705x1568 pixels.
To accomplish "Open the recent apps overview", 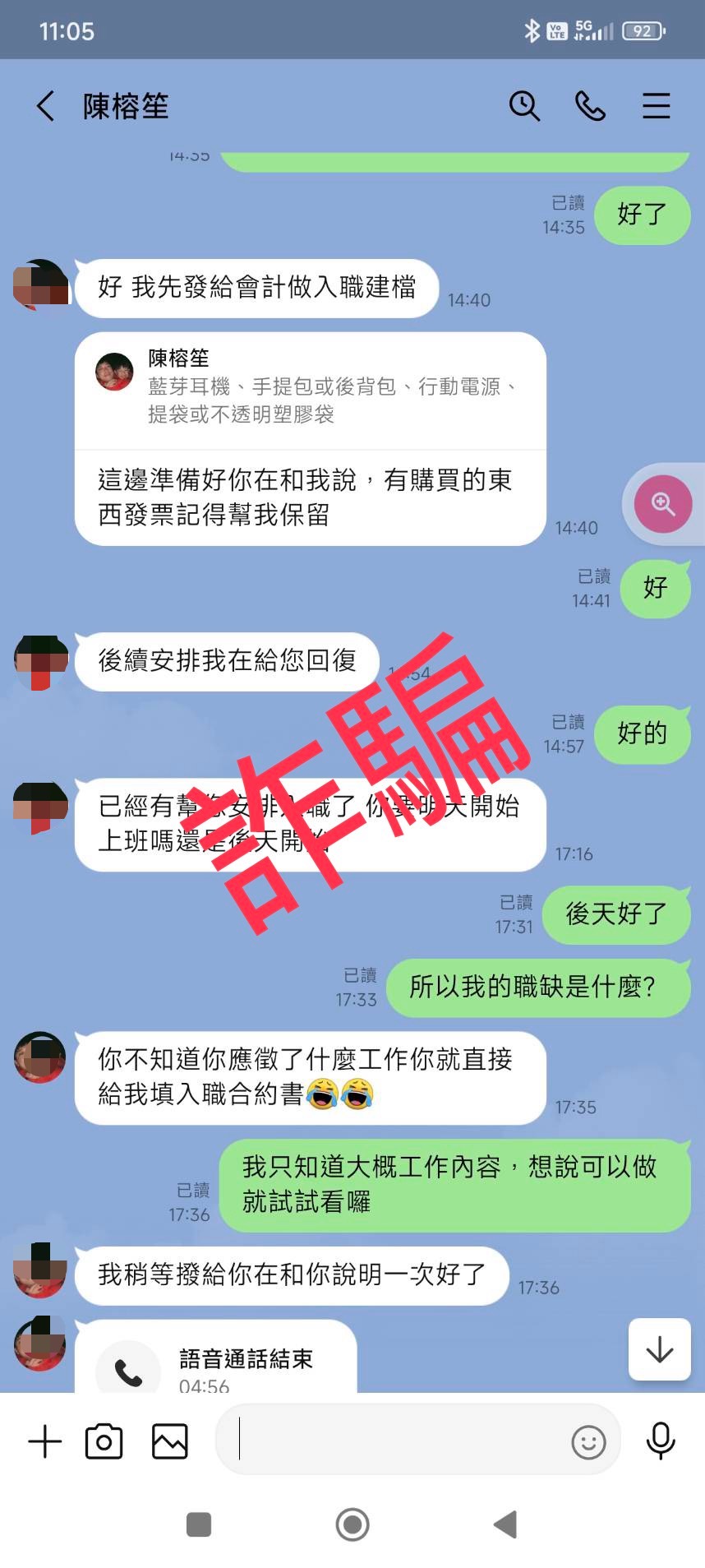I will pos(199,1524).
